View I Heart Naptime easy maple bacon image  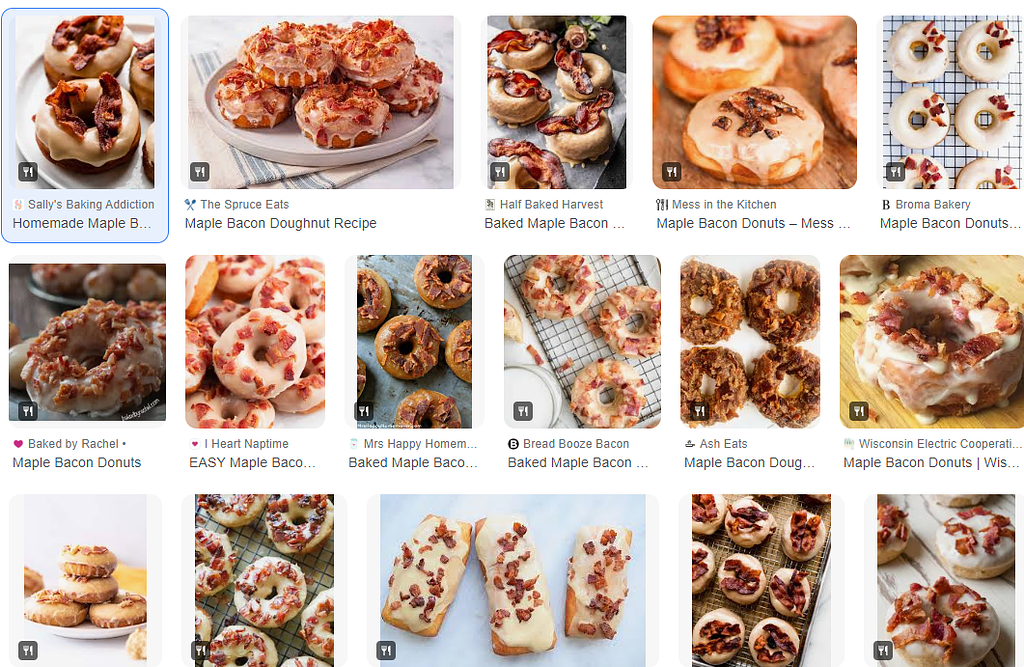255,340
